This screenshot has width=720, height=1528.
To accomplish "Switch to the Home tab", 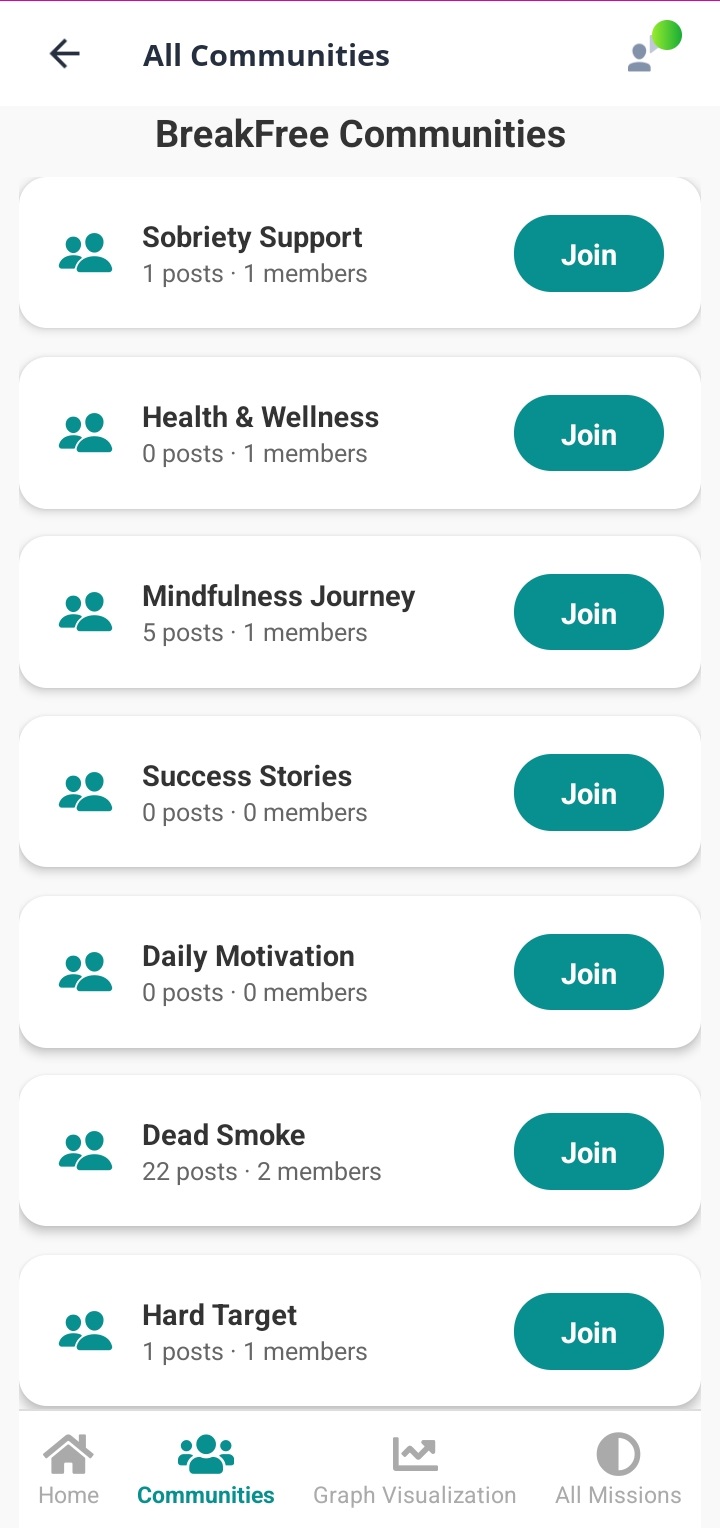I will click(68, 1469).
